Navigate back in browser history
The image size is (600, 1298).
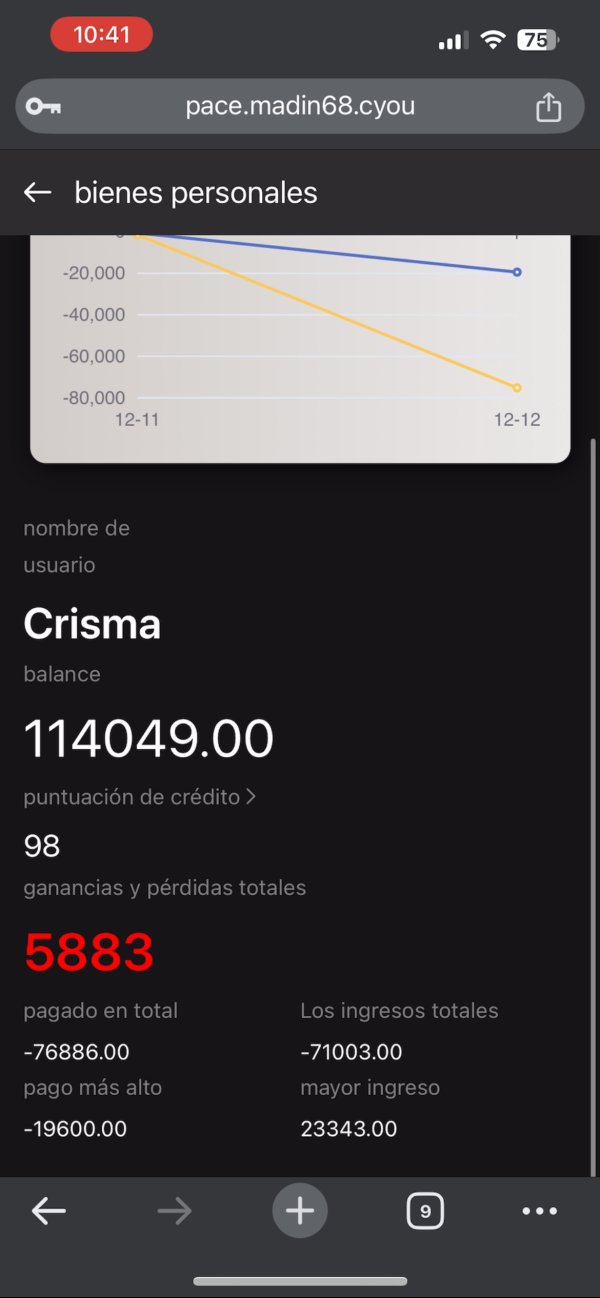click(48, 1212)
